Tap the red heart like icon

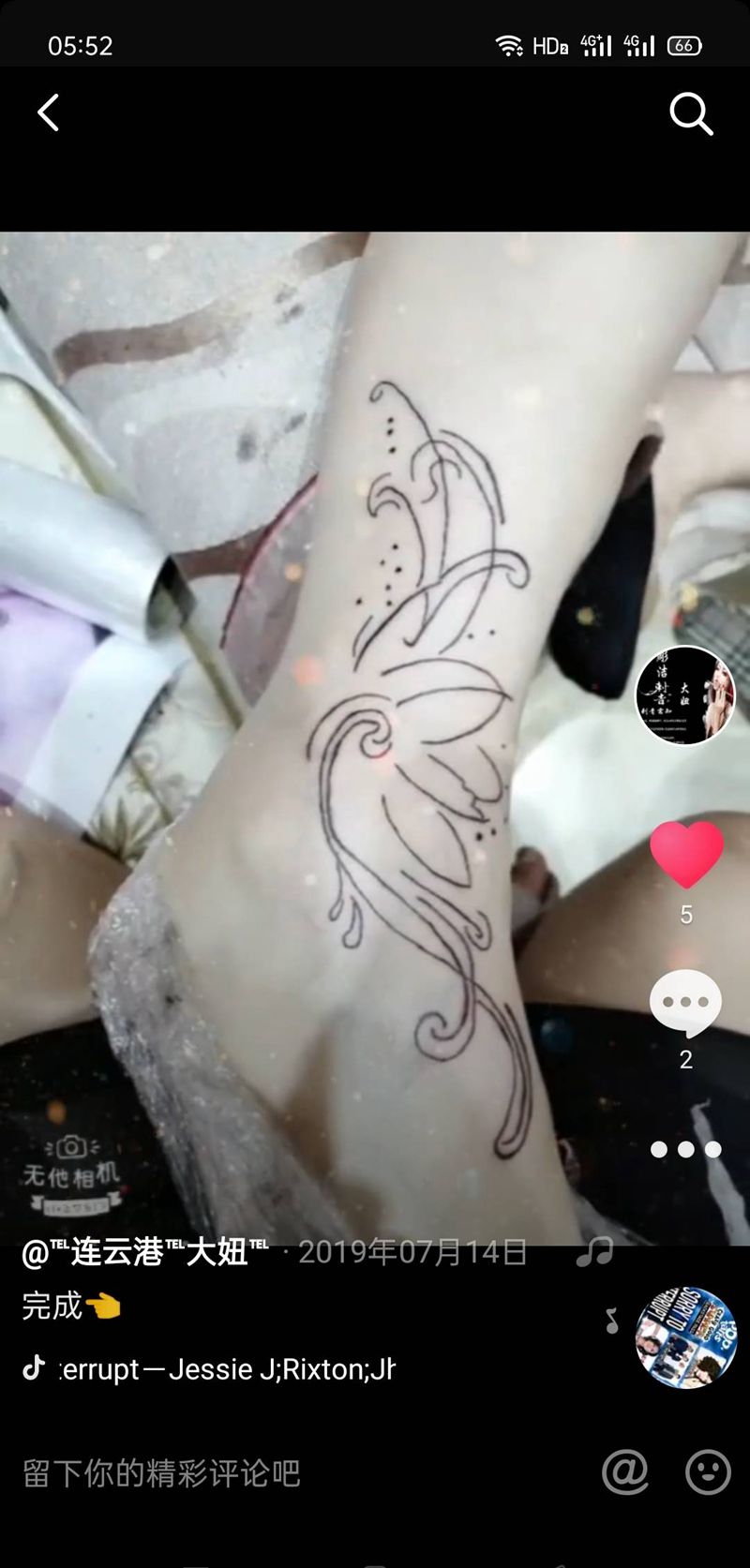[686, 854]
